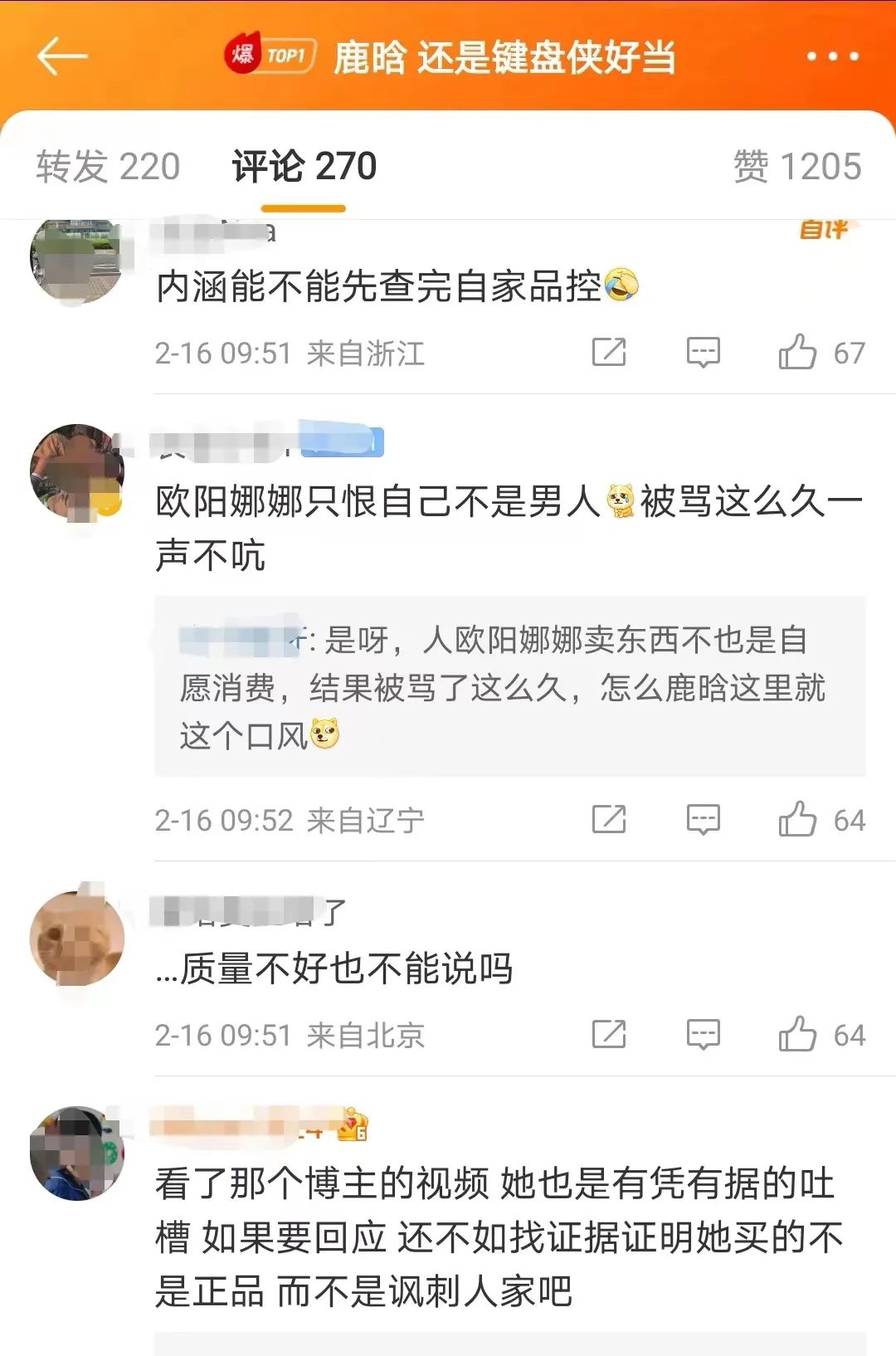Like the comment from 浙江 with 67 likes
Image resolution: width=896 pixels, height=1356 pixels.
click(x=797, y=353)
